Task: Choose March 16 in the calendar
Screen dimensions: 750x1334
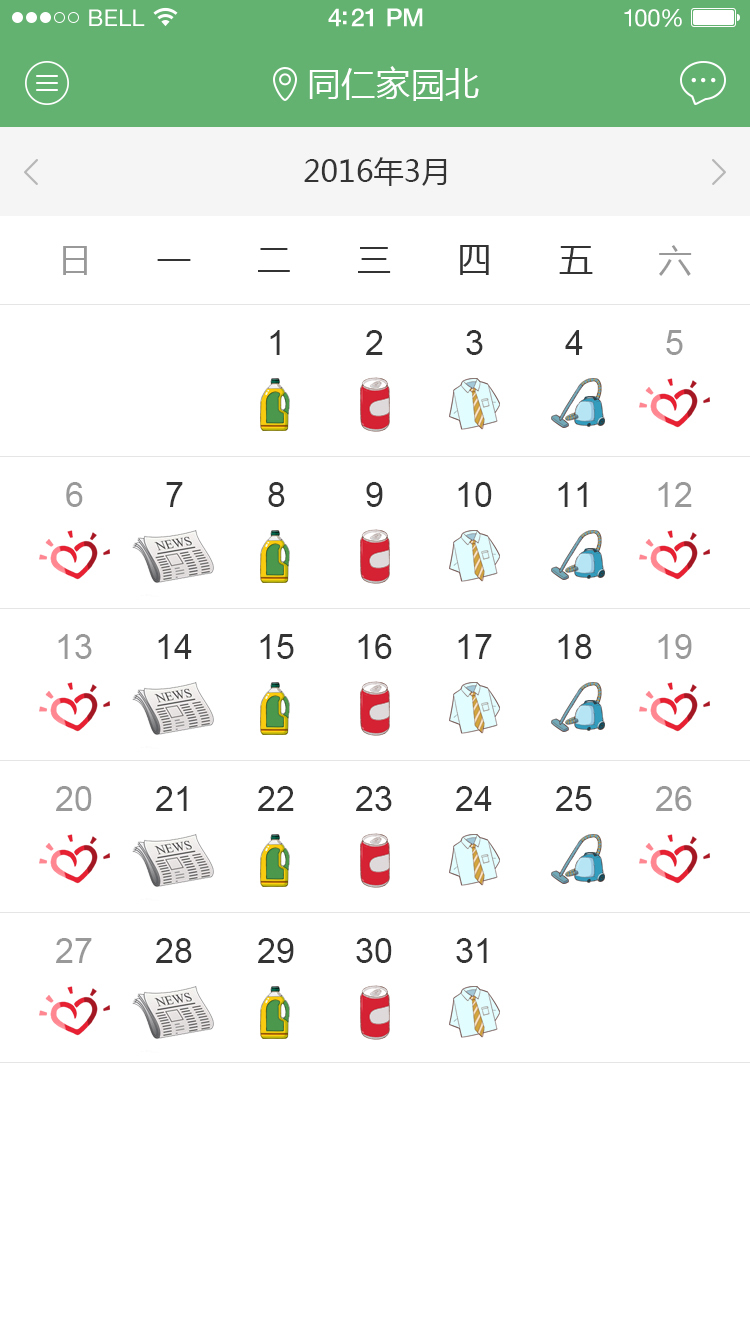Action: pos(374,685)
